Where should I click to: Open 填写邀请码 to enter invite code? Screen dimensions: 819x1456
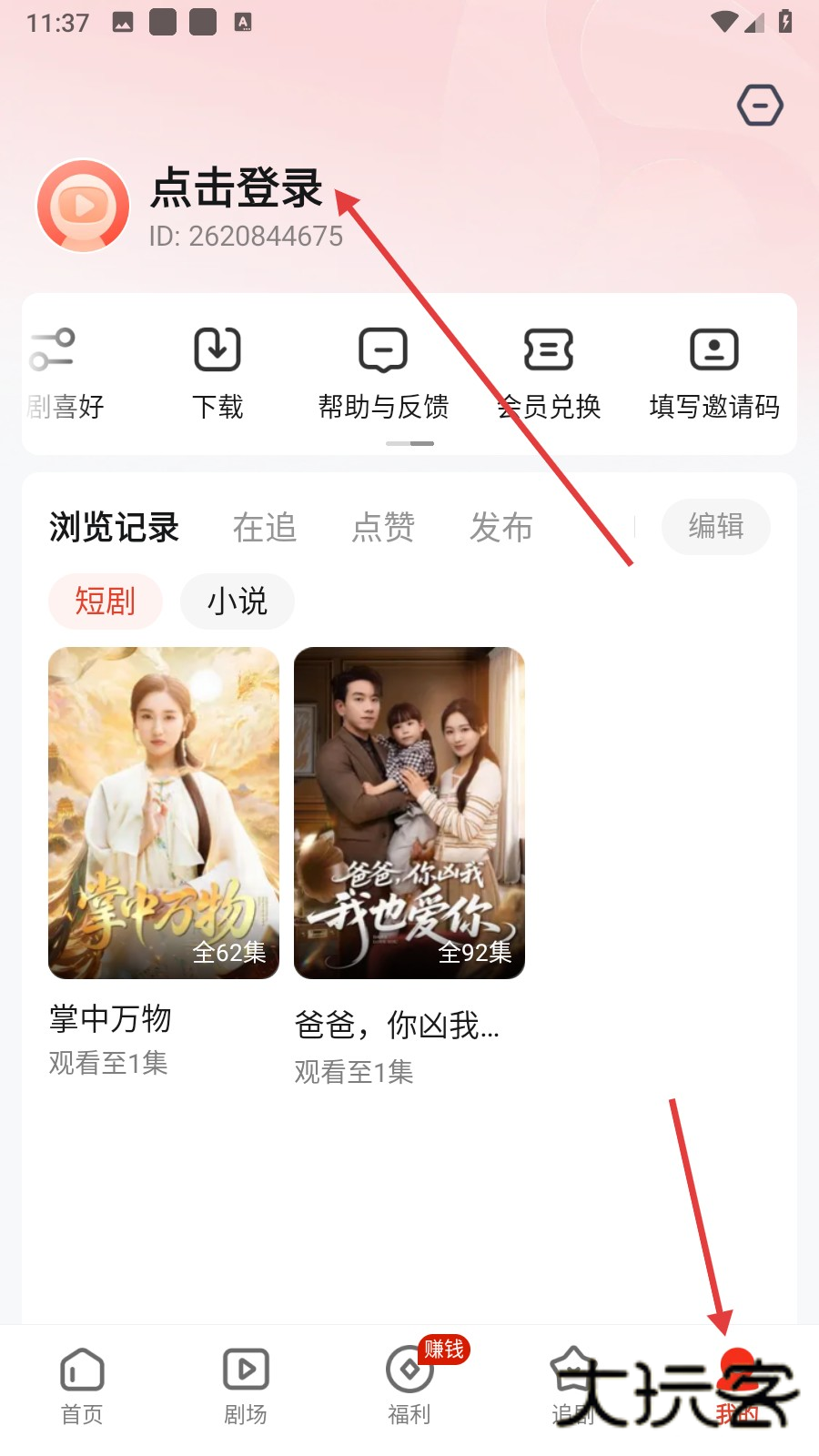click(x=714, y=373)
